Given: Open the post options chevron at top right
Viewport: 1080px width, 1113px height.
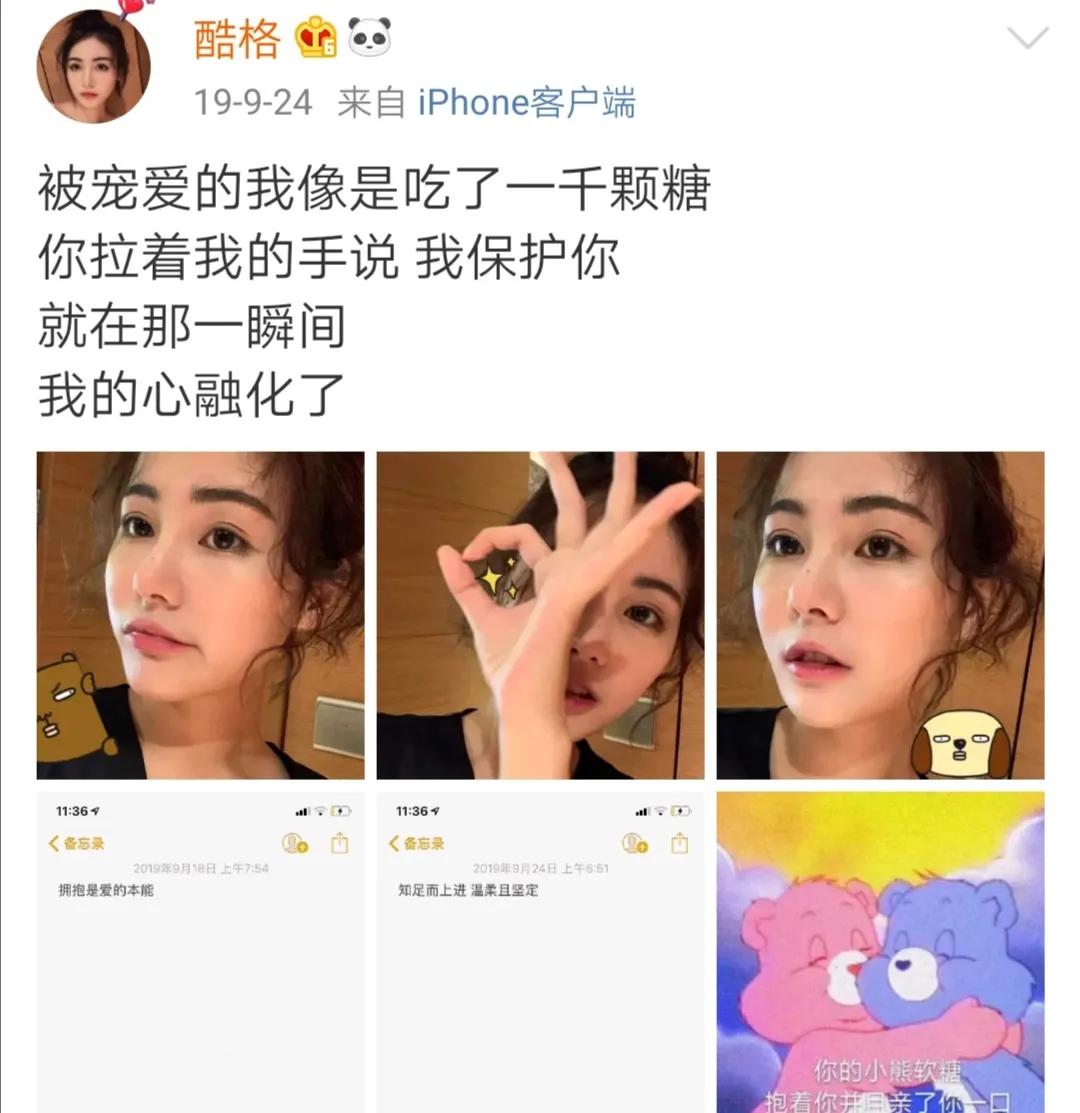Looking at the screenshot, I should point(1030,40).
